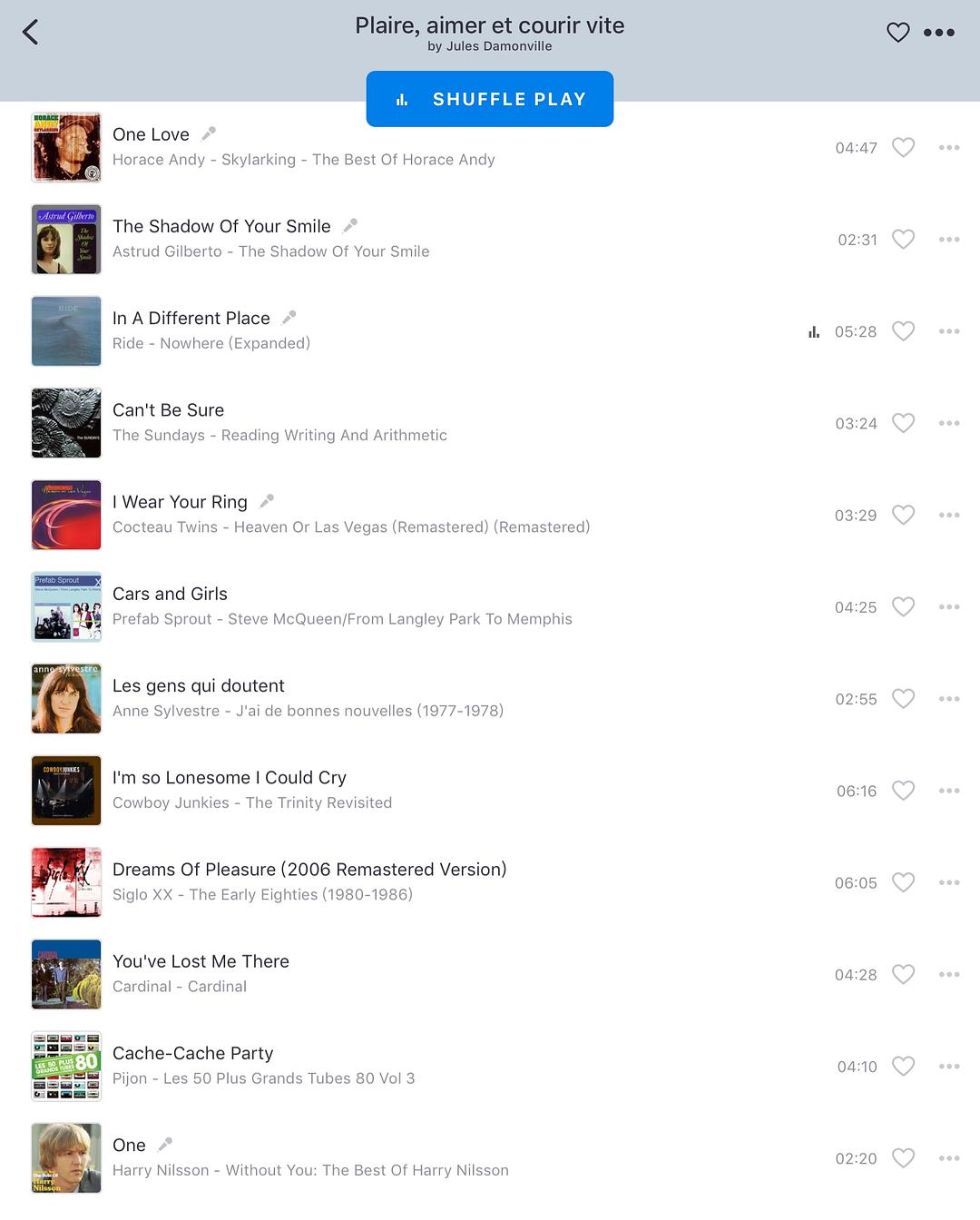Start Shuffle Play
980x1220 pixels.
(490, 99)
